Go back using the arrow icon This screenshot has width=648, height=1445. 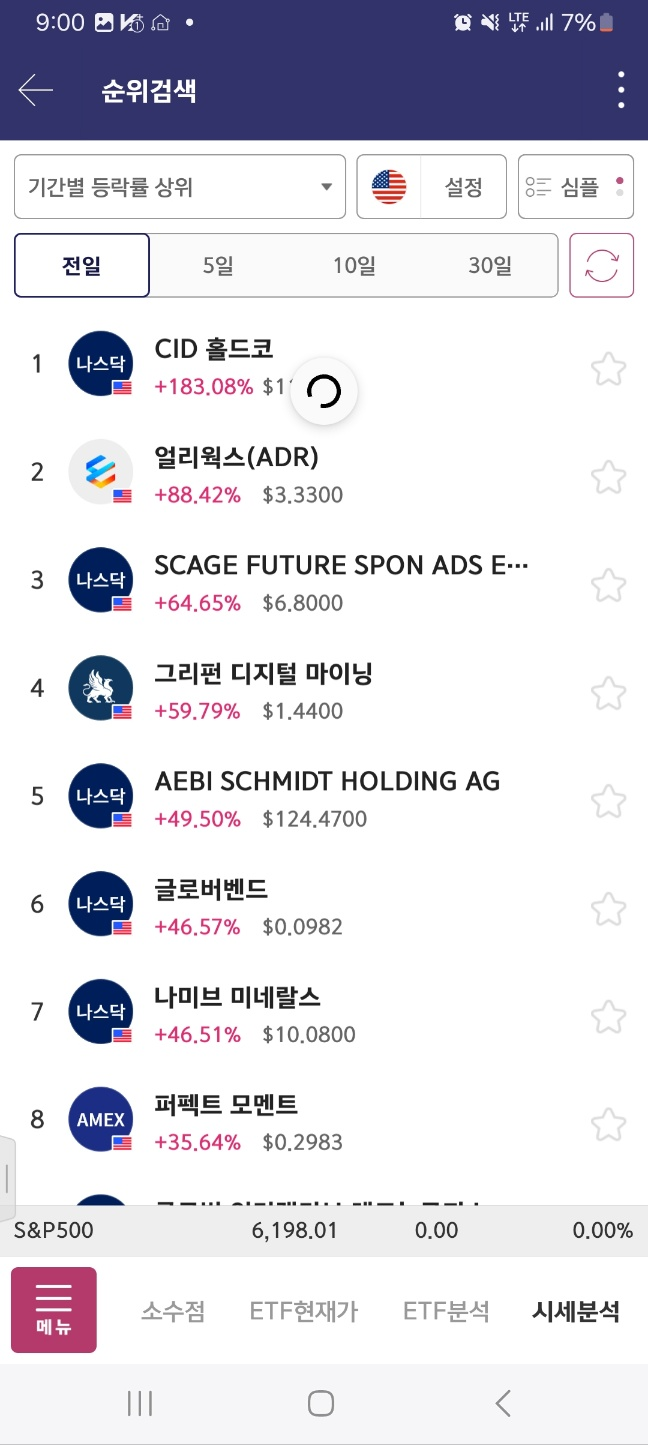tap(36, 91)
